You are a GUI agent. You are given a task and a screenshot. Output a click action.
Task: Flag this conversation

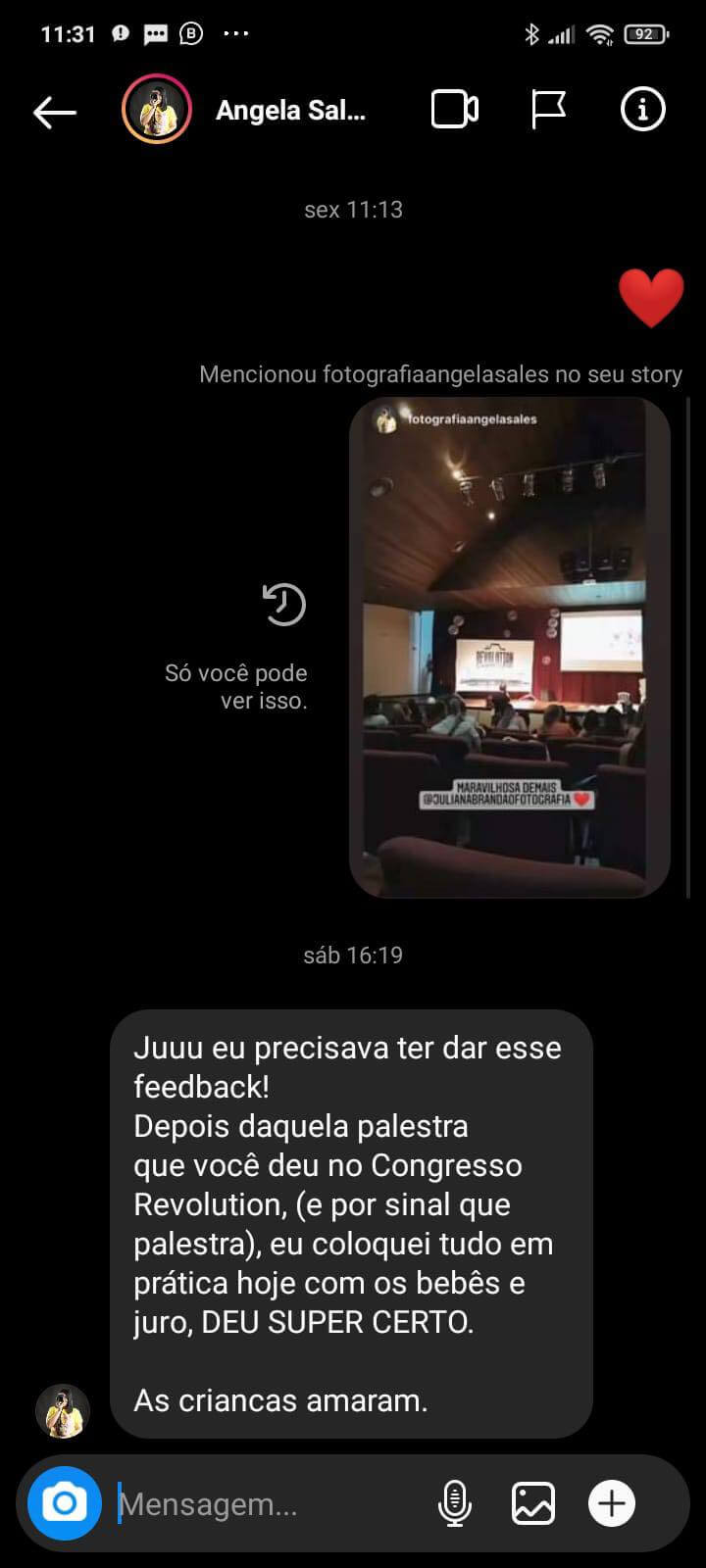(x=548, y=110)
